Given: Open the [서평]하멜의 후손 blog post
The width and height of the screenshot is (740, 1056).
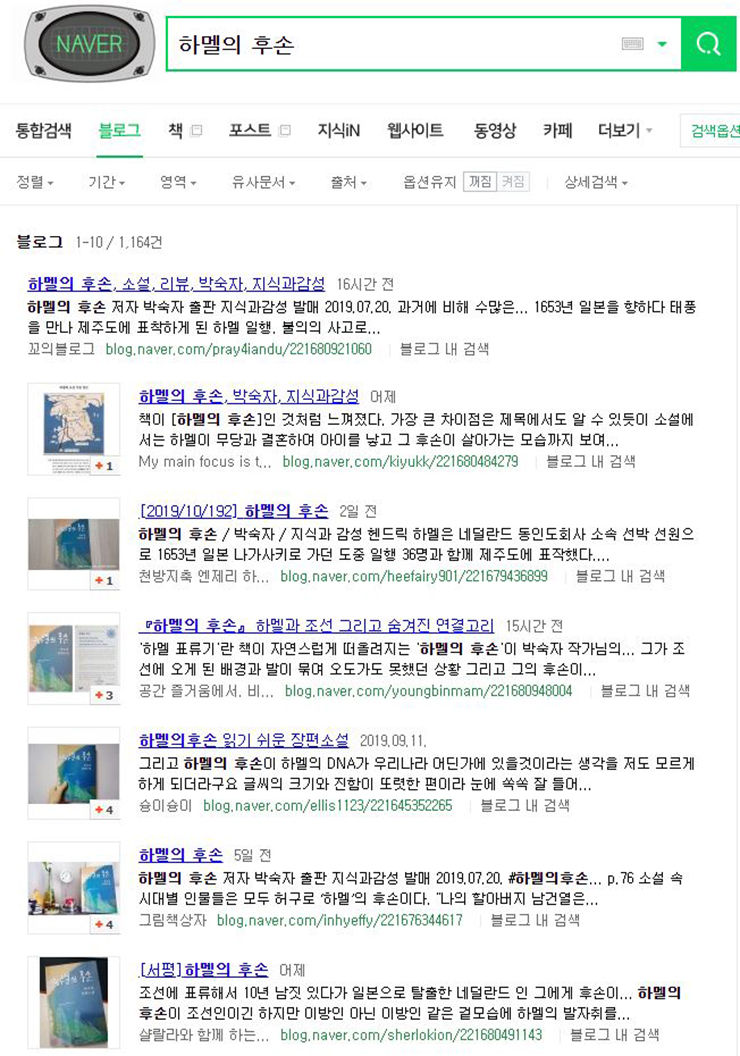Looking at the screenshot, I should click(204, 969).
